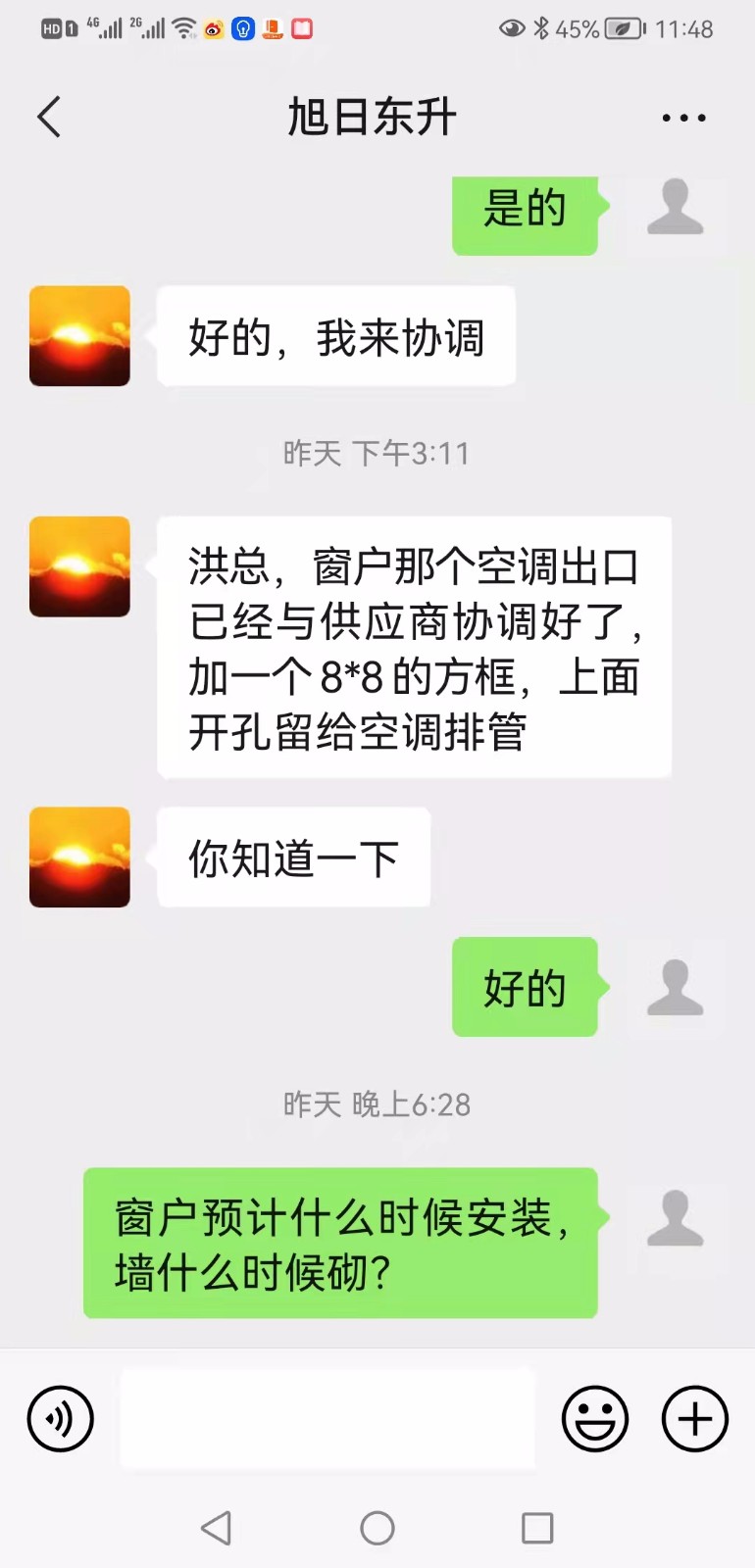The height and width of the screenshot is (1568, 755).
Task: Go back from the 旭日东升 chat
Action: [49, 118]
